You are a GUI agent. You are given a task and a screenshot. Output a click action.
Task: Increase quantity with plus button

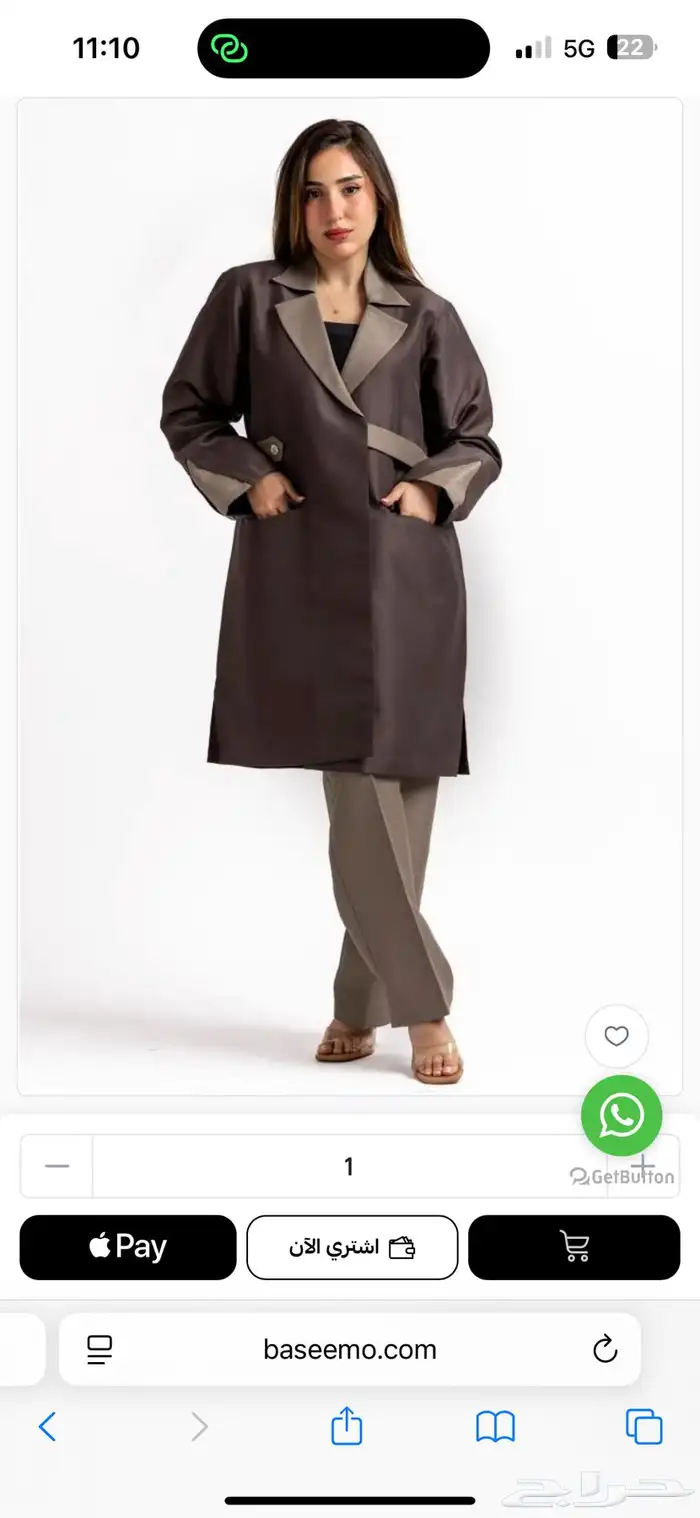coord(644,1165)
